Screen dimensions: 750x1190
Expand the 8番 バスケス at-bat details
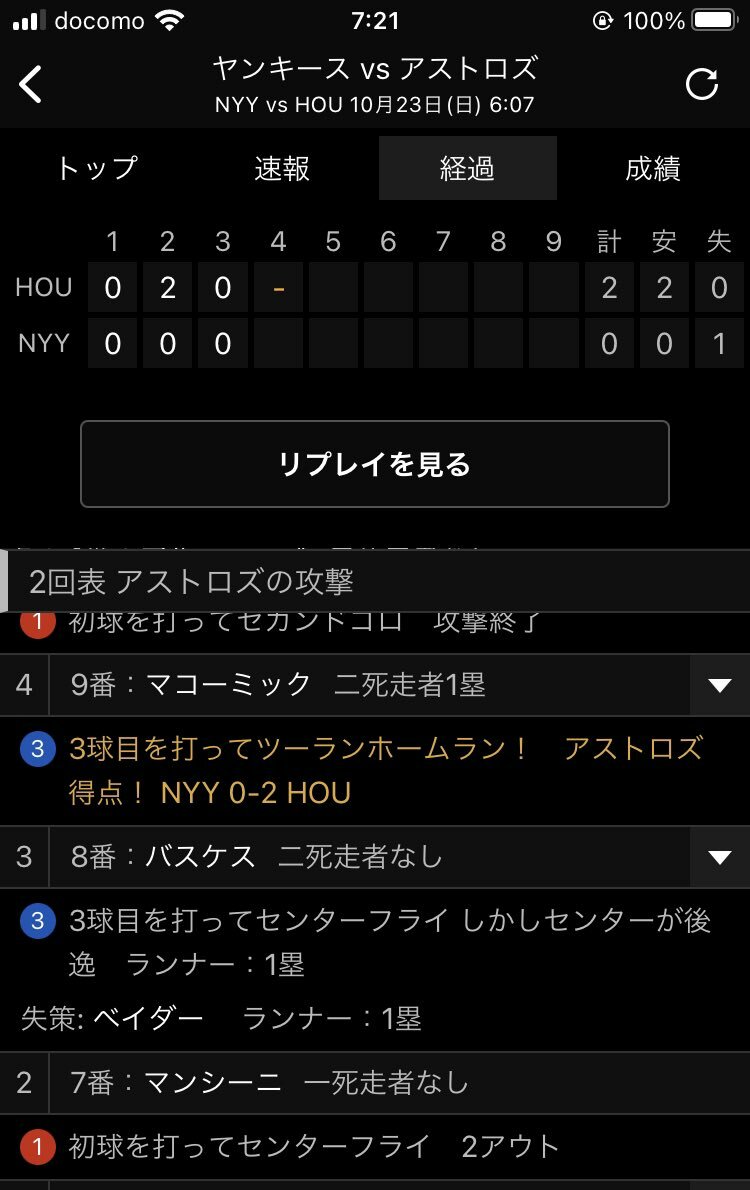point(720,857)
